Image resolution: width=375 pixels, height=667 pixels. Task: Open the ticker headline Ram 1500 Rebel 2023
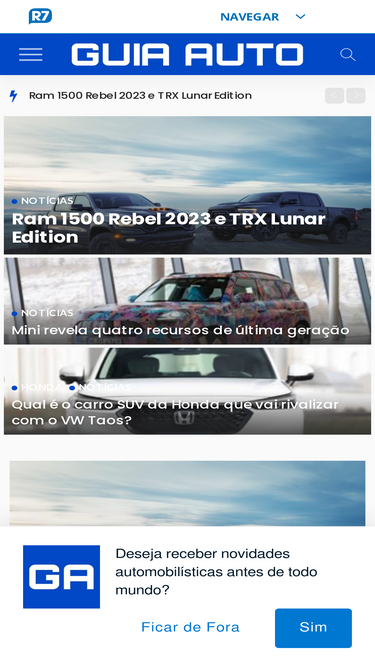click(x=140, y=95)
